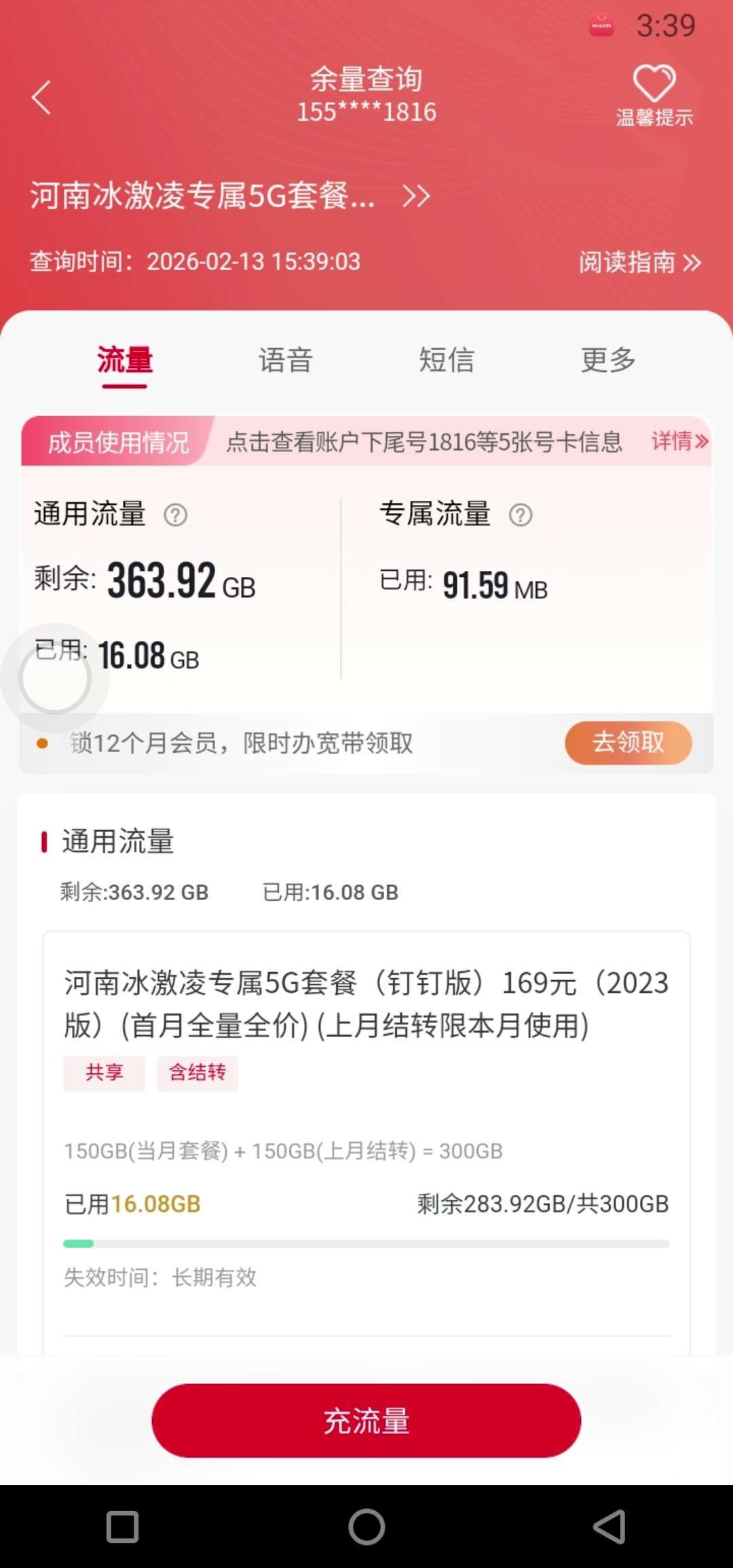View 详情 of member usage banner
Screen dimensions: 733x1568
679,441
